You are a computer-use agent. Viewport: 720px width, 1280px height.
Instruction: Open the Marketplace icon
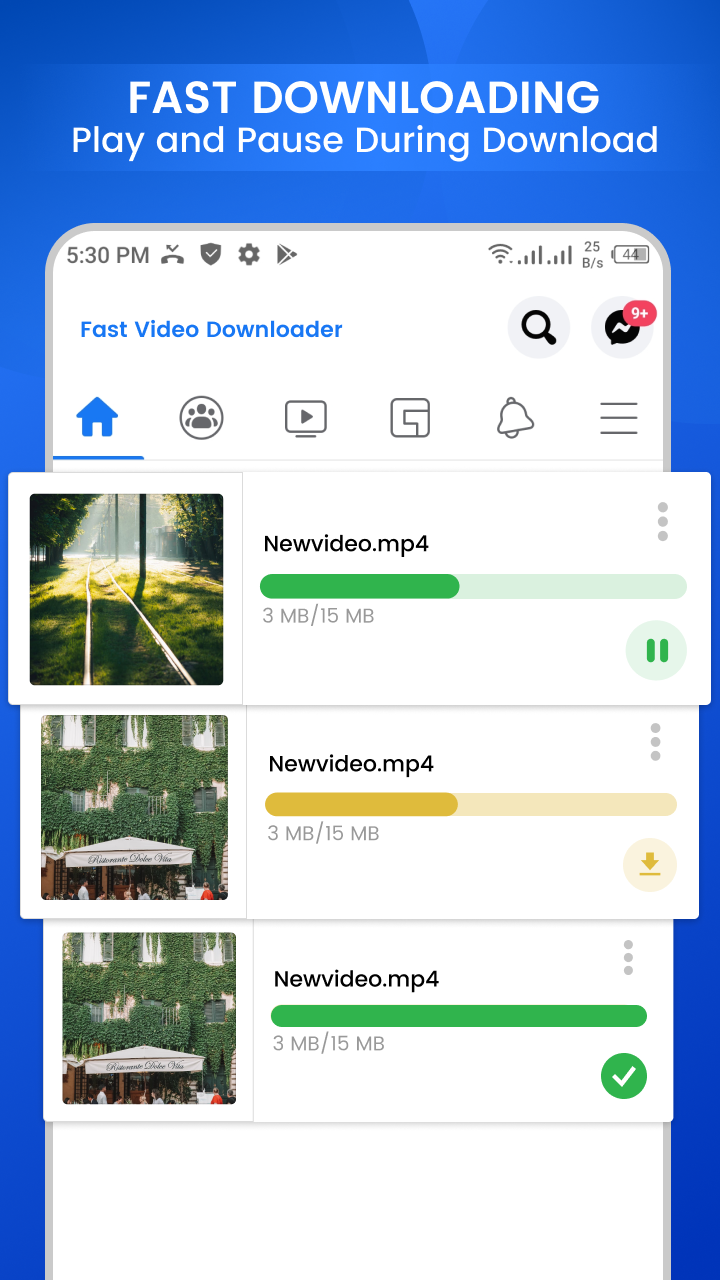[x=410, y=418]
